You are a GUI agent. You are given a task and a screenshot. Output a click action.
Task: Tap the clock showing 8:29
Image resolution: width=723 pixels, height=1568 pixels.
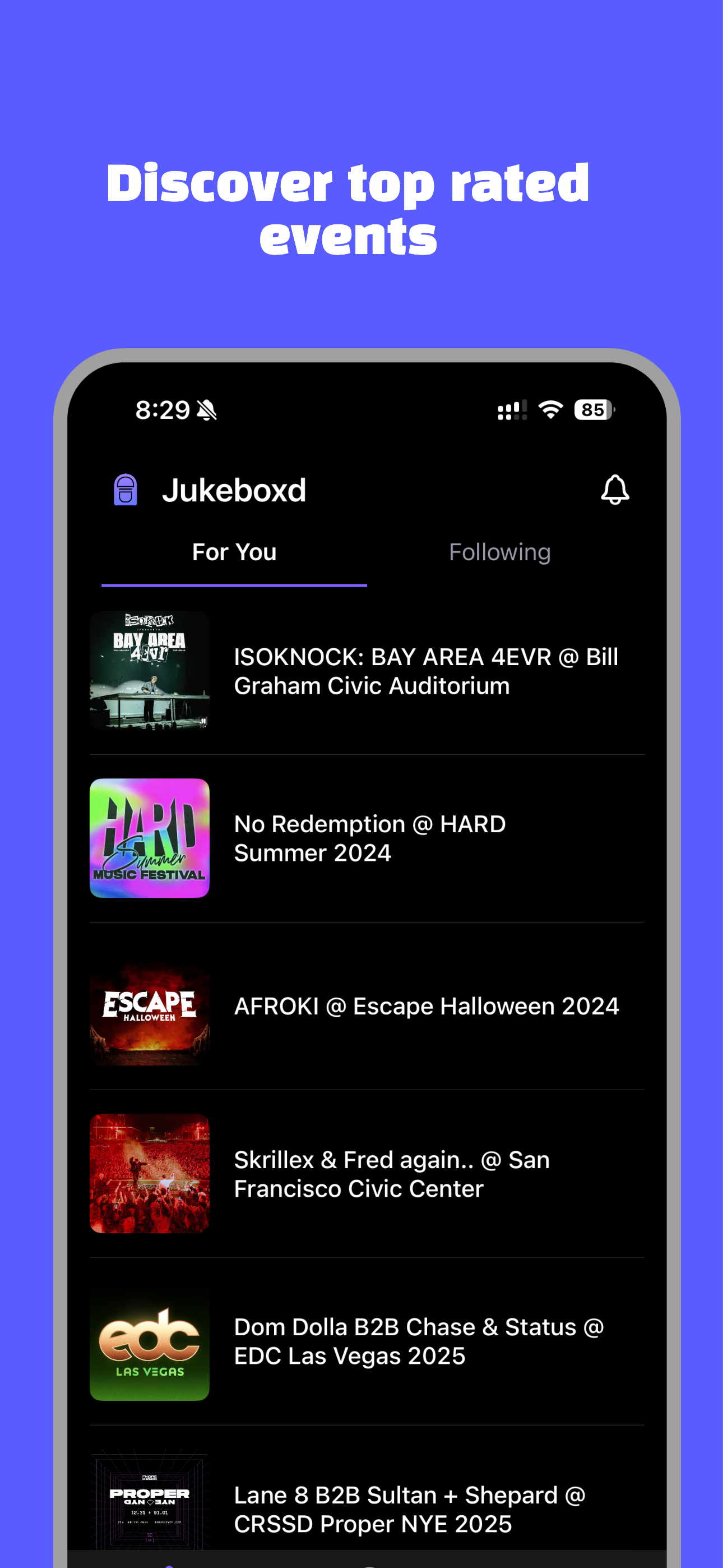(161, 411)
